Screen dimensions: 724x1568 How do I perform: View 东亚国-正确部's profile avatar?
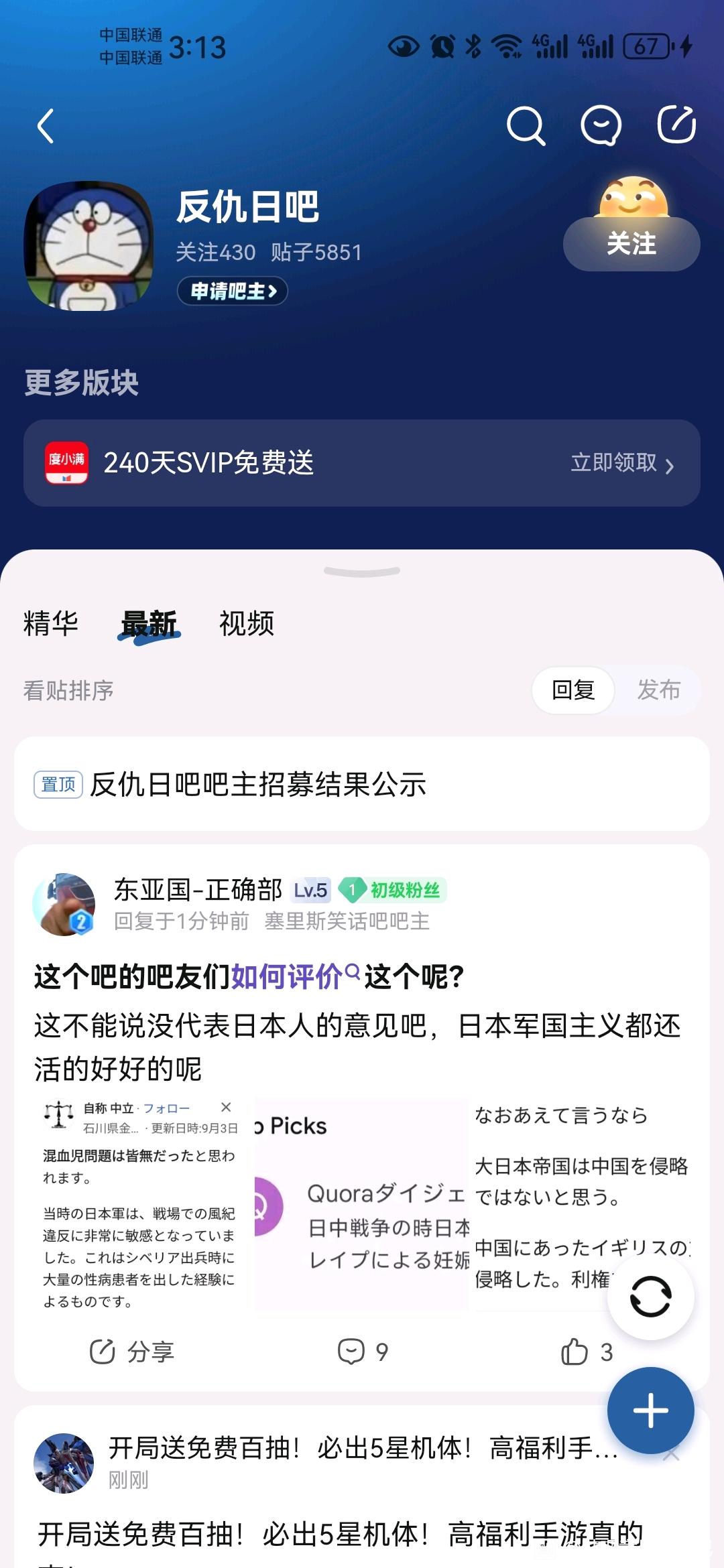[64, 905]
